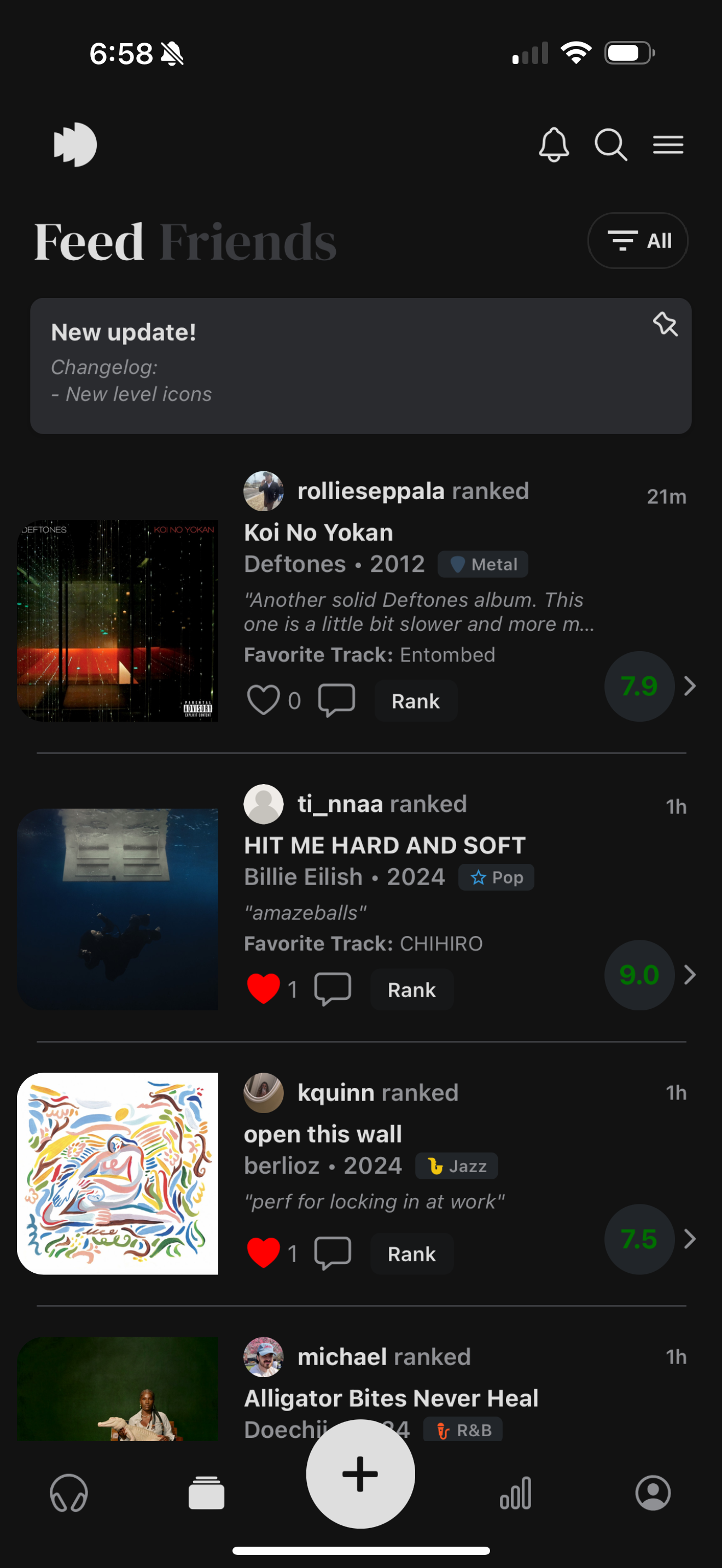Like rollieseppala's Koi No Yokan ranking
Viewport: 722px width, 1568px height.
263,700
